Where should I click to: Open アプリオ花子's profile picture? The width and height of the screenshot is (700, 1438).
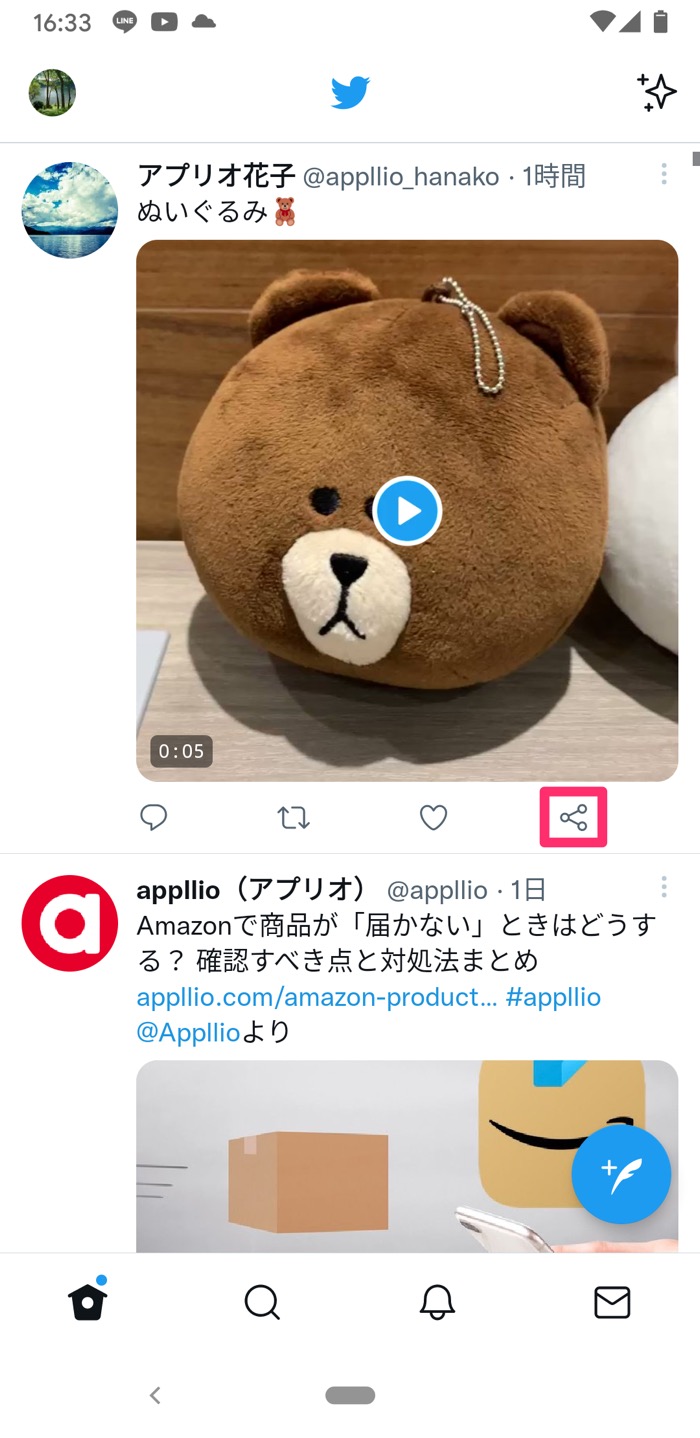point(70,210)
